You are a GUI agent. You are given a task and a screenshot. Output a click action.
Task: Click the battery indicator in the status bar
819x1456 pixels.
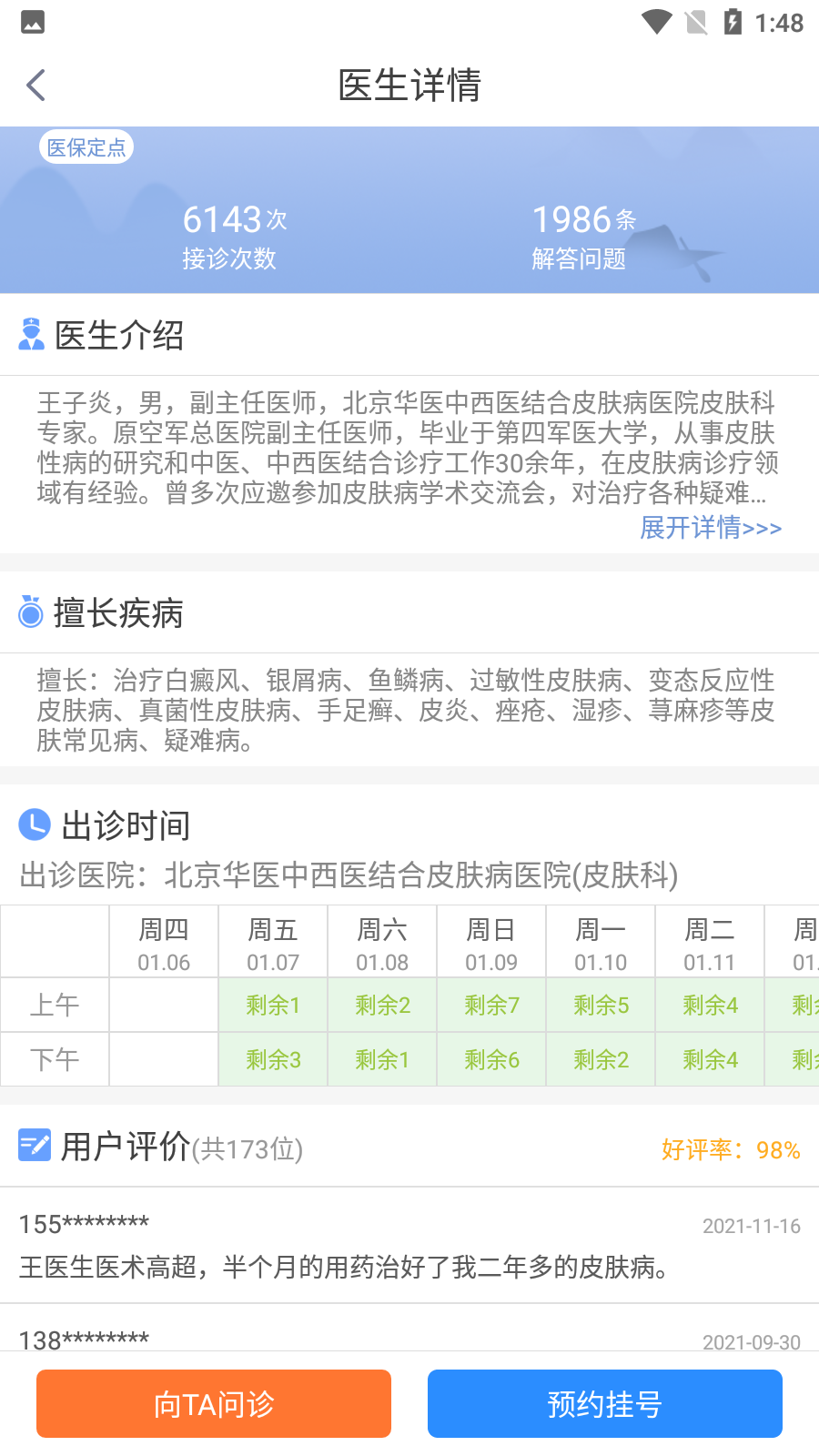[734, 21]
